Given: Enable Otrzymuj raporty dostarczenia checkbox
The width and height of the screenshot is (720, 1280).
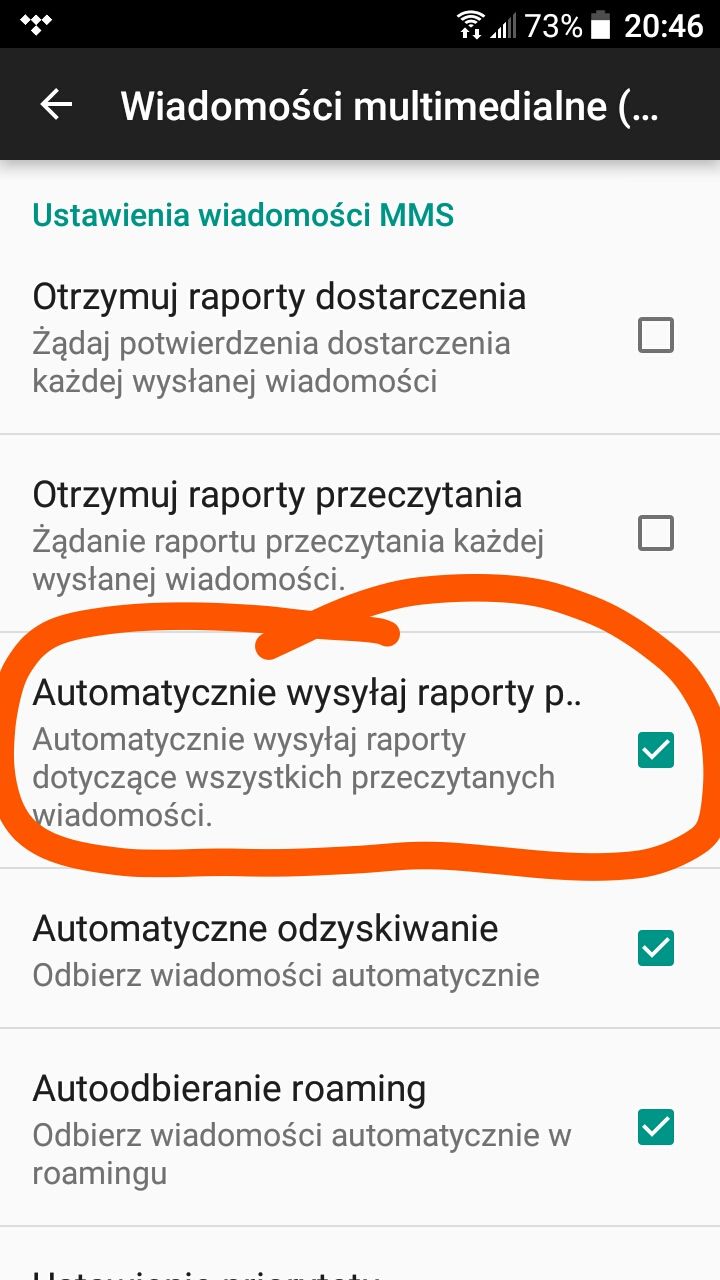Looking at the screenshot, I should [657, 336].
